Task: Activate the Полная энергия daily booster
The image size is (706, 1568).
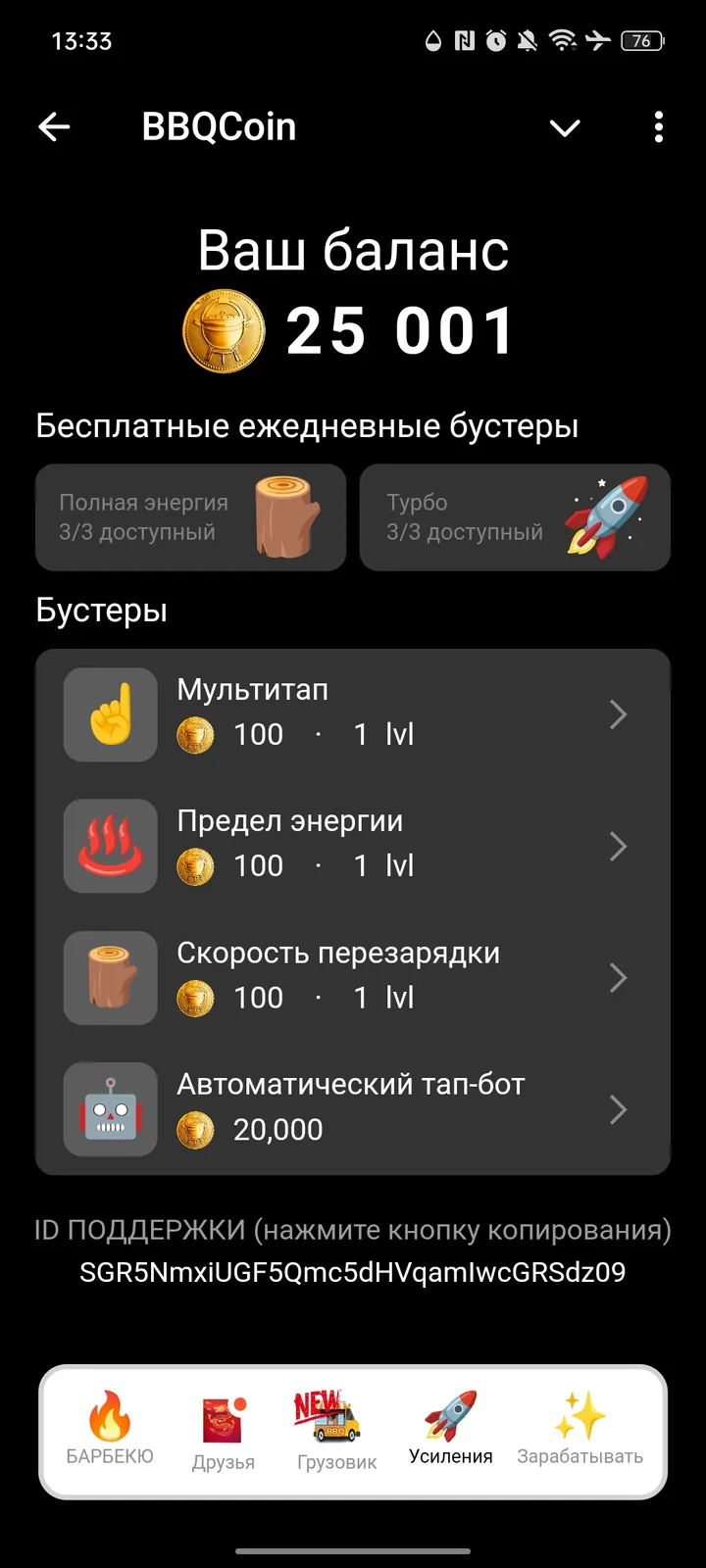Action: (190, 517)
